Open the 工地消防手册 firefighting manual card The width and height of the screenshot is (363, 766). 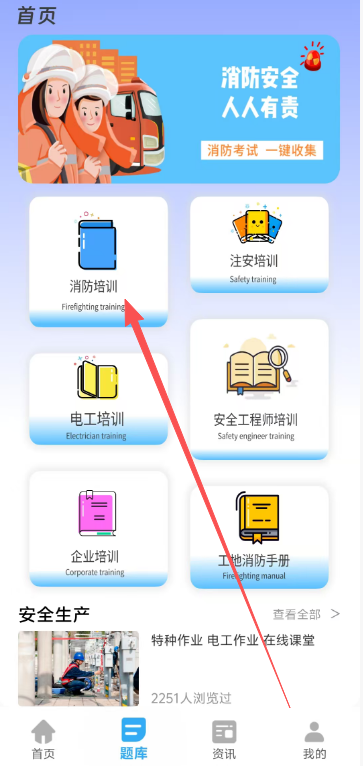click(x=259, y=537)
